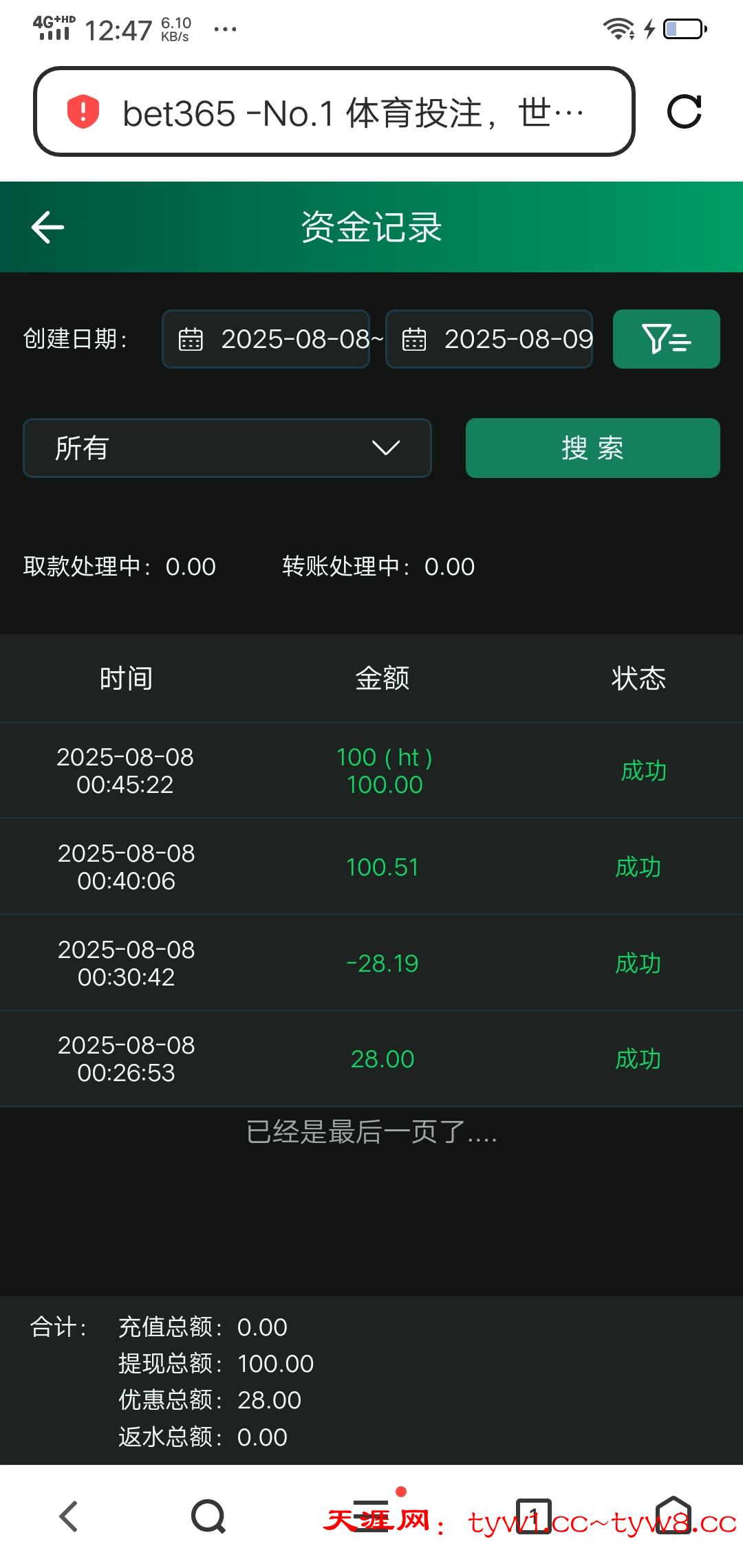Image resolution: width=743 pixels, height=1568 pixels.
Task: Tap the 搜索 search button
Action: pos(592,448)
